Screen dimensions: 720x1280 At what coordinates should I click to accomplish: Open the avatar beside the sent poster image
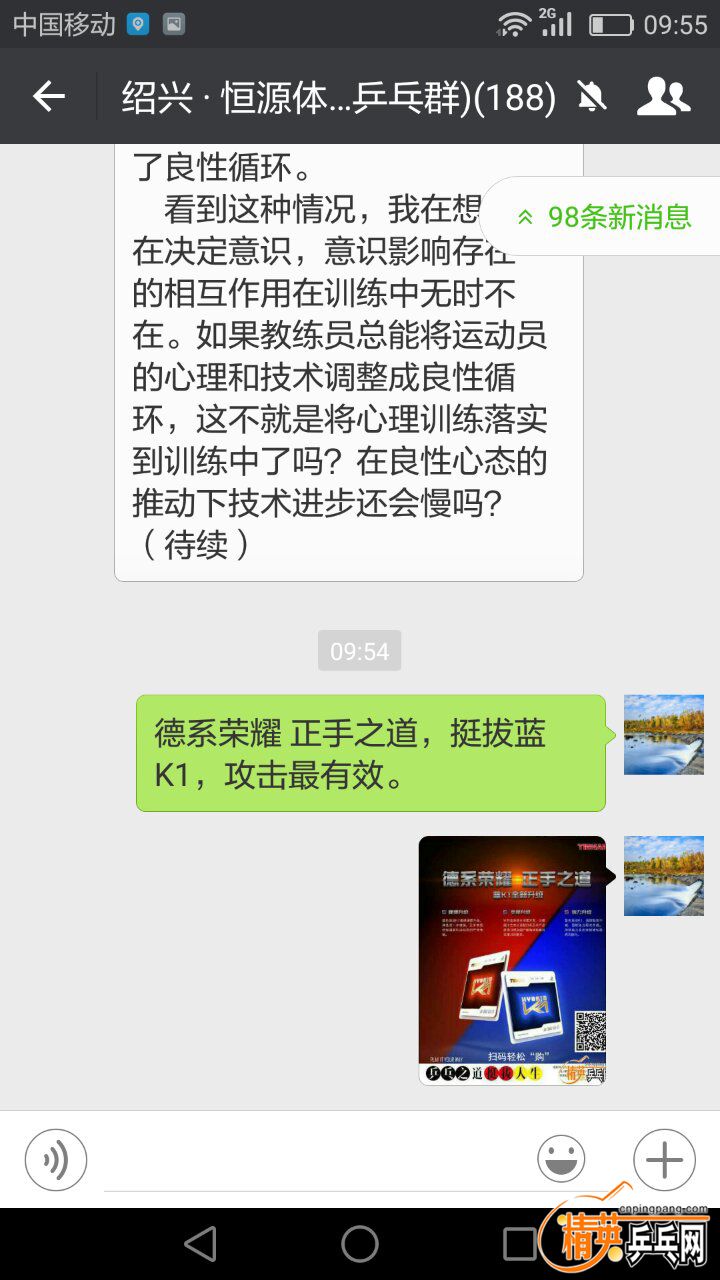pos(664,876)
